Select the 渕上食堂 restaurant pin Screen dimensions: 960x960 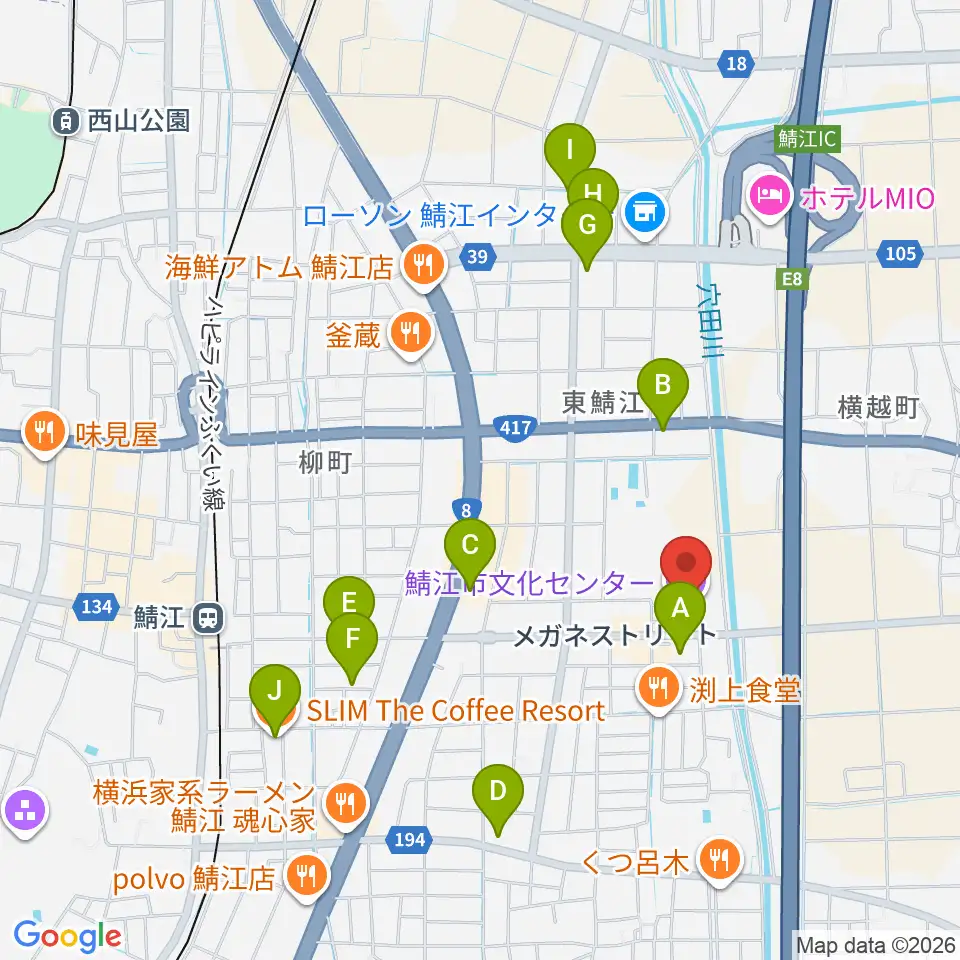(x=659, y=689)
